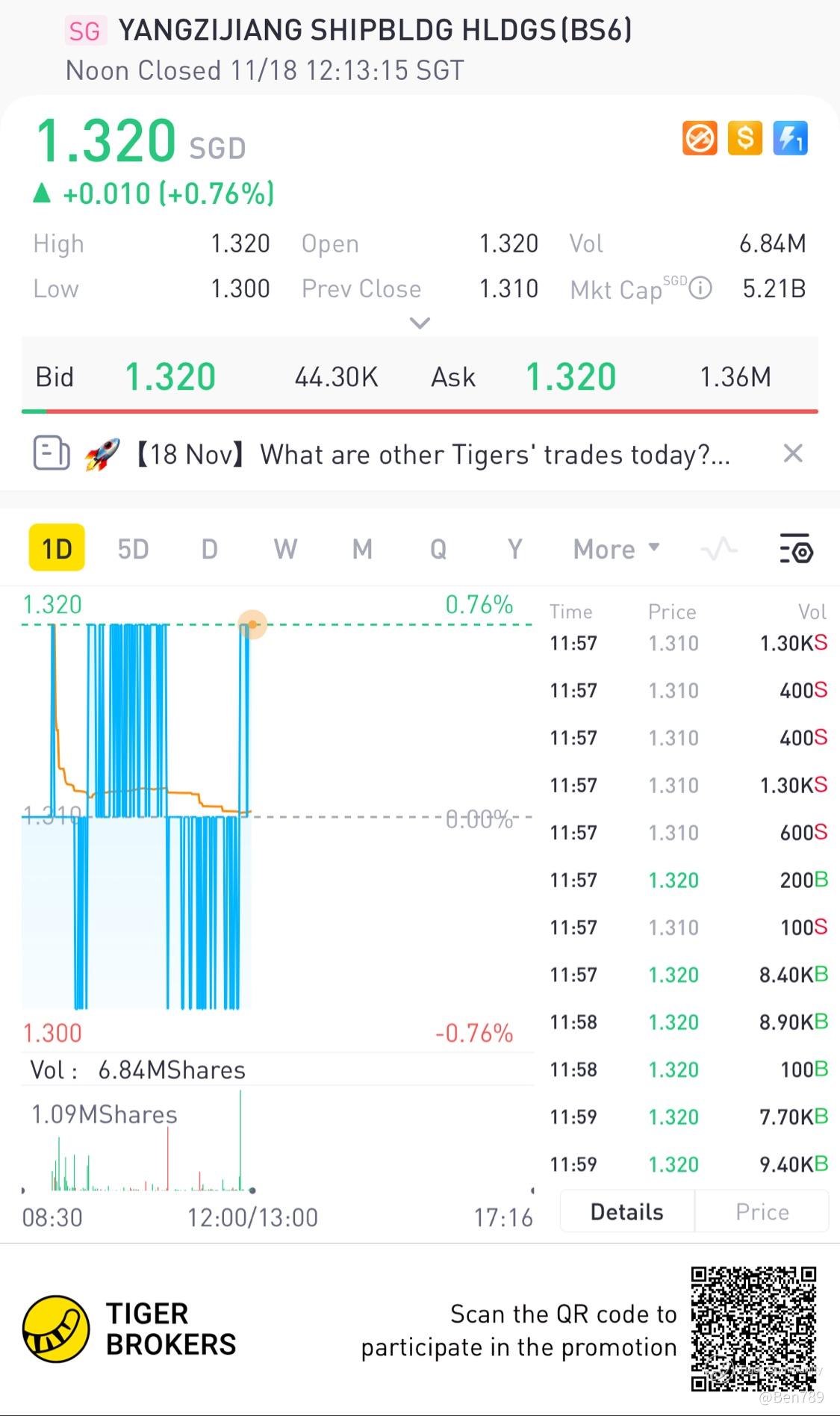Viewport: 840px width, 1416px height.
Task: Show the W weekly chart
Action: point(285,549)
